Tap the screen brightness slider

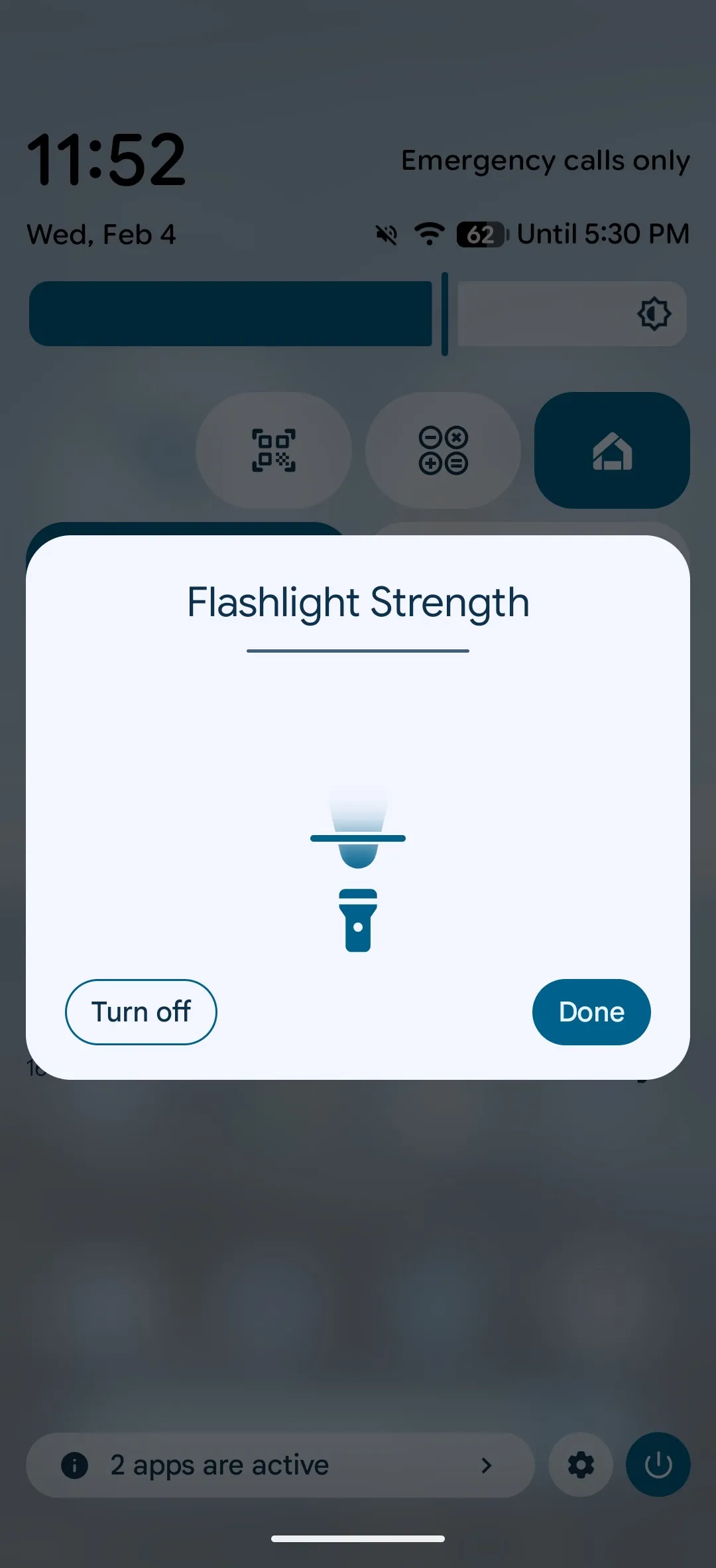(x=358, y=314)
